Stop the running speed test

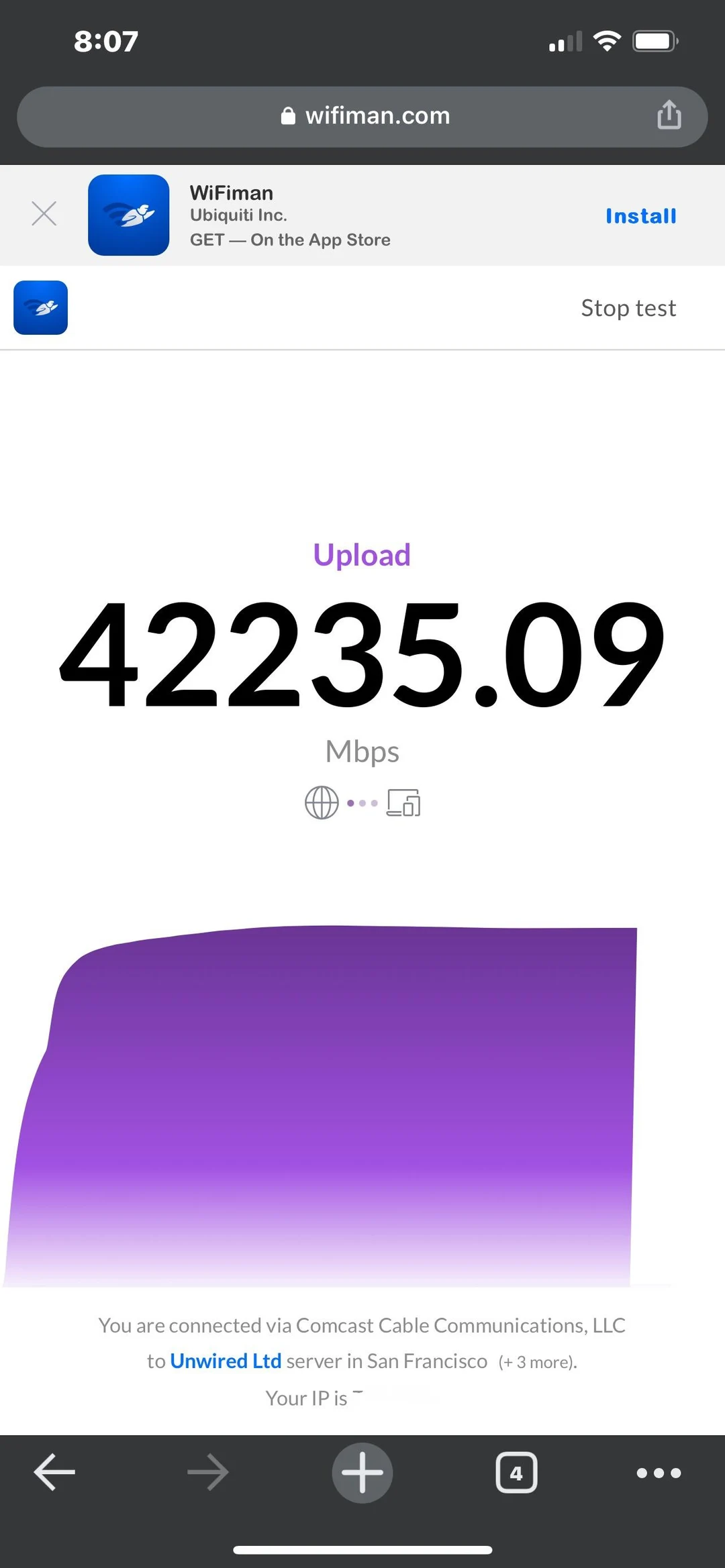(x=628, y=307)
